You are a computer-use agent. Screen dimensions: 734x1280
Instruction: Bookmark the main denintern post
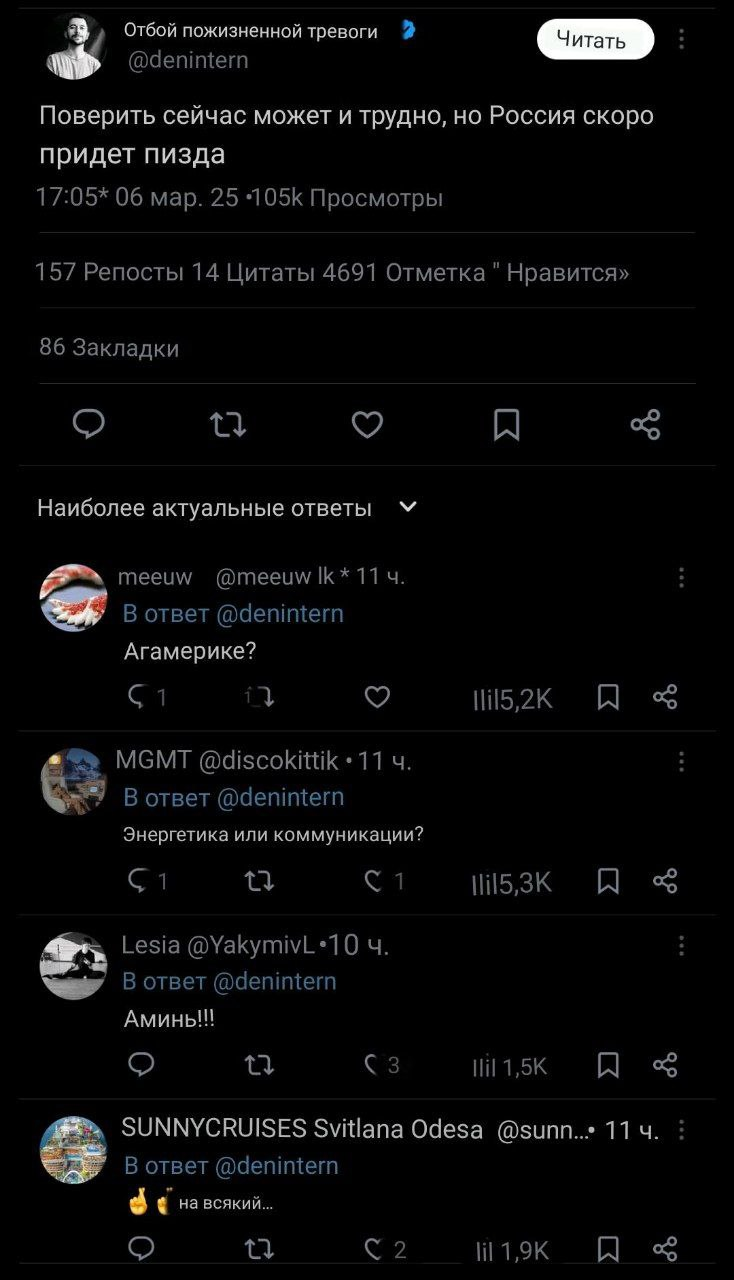tap(507, 425)
